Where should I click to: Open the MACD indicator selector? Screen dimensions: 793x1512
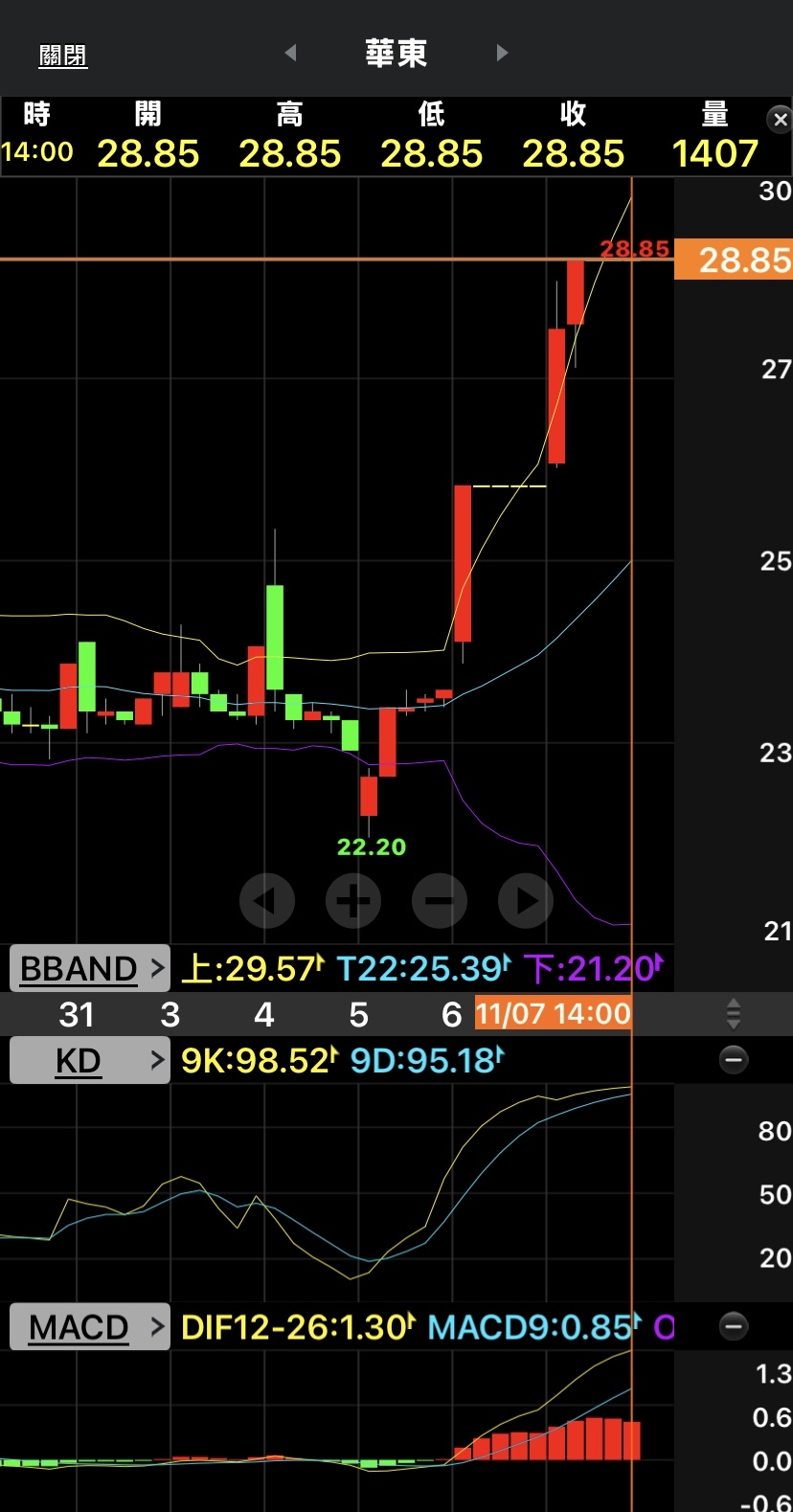pyautogui.click(x=90, y=1327)
